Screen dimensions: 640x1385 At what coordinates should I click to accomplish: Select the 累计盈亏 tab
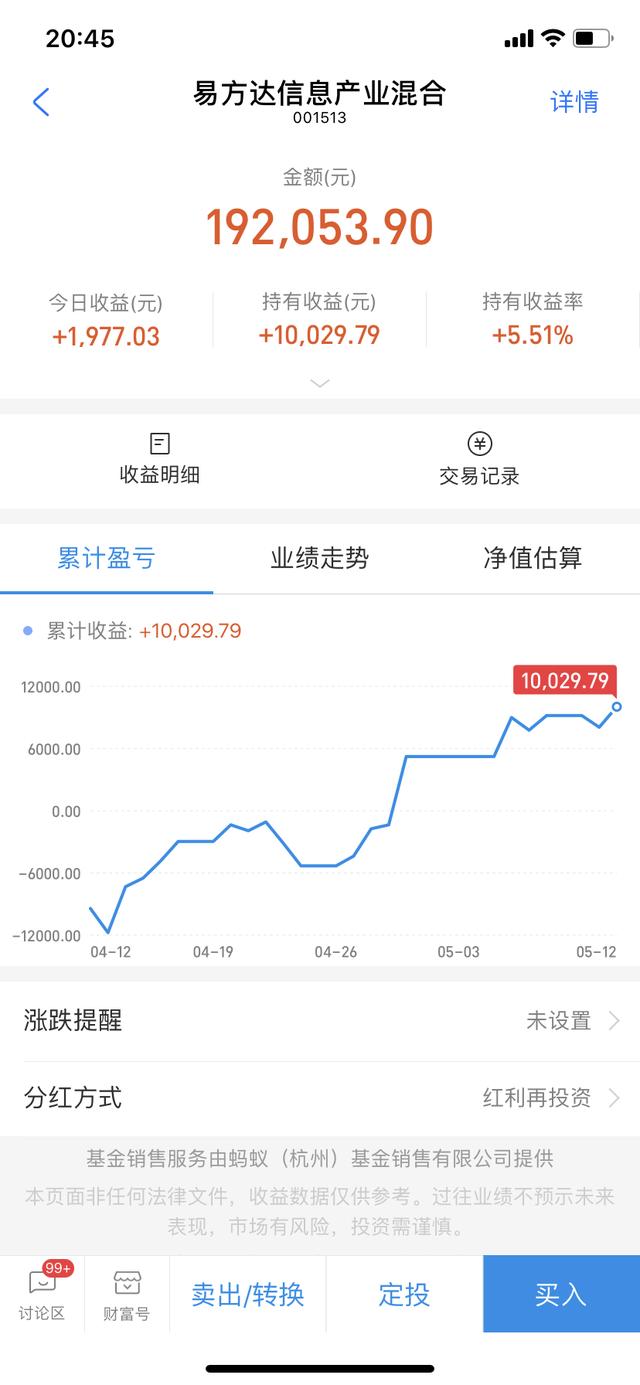106,558
